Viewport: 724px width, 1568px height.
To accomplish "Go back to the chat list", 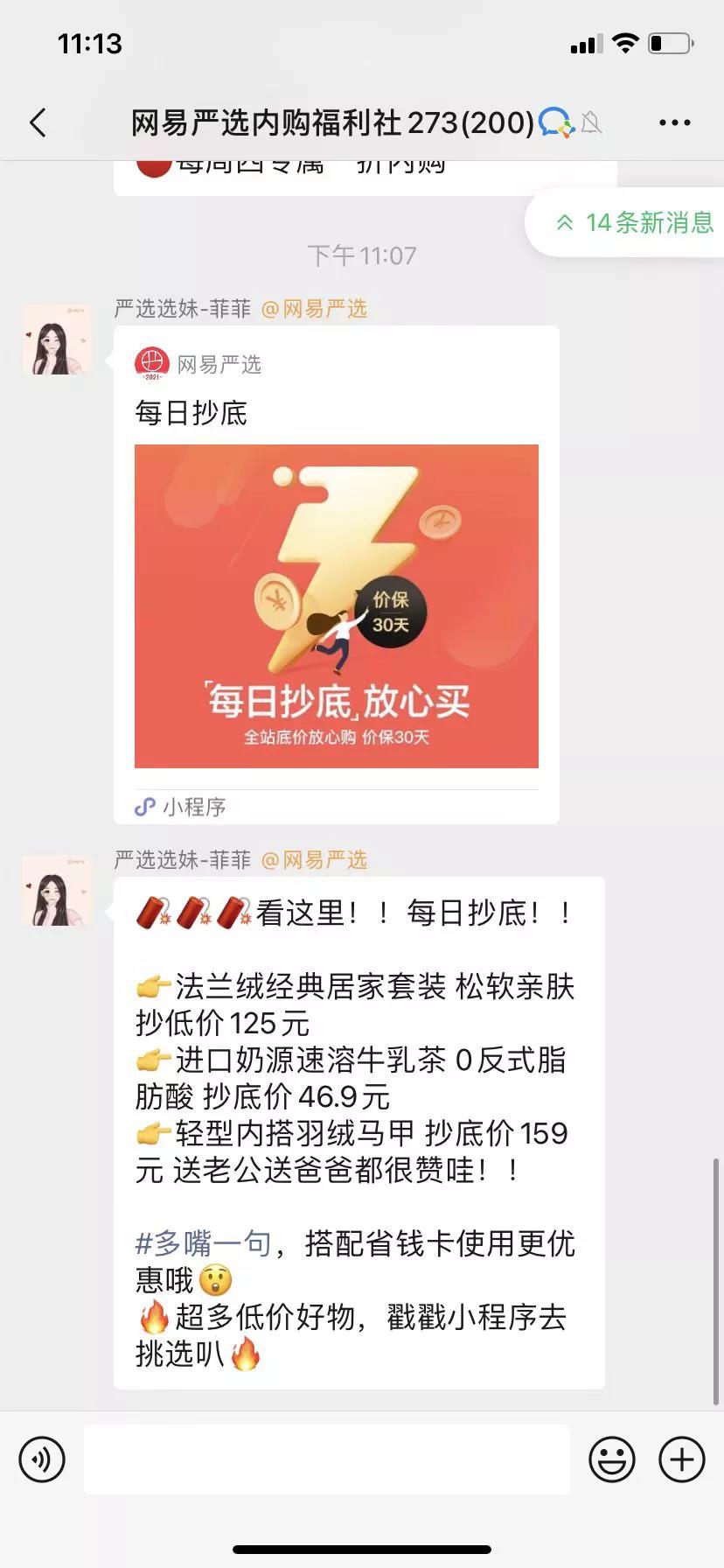I will coord(38,123).
